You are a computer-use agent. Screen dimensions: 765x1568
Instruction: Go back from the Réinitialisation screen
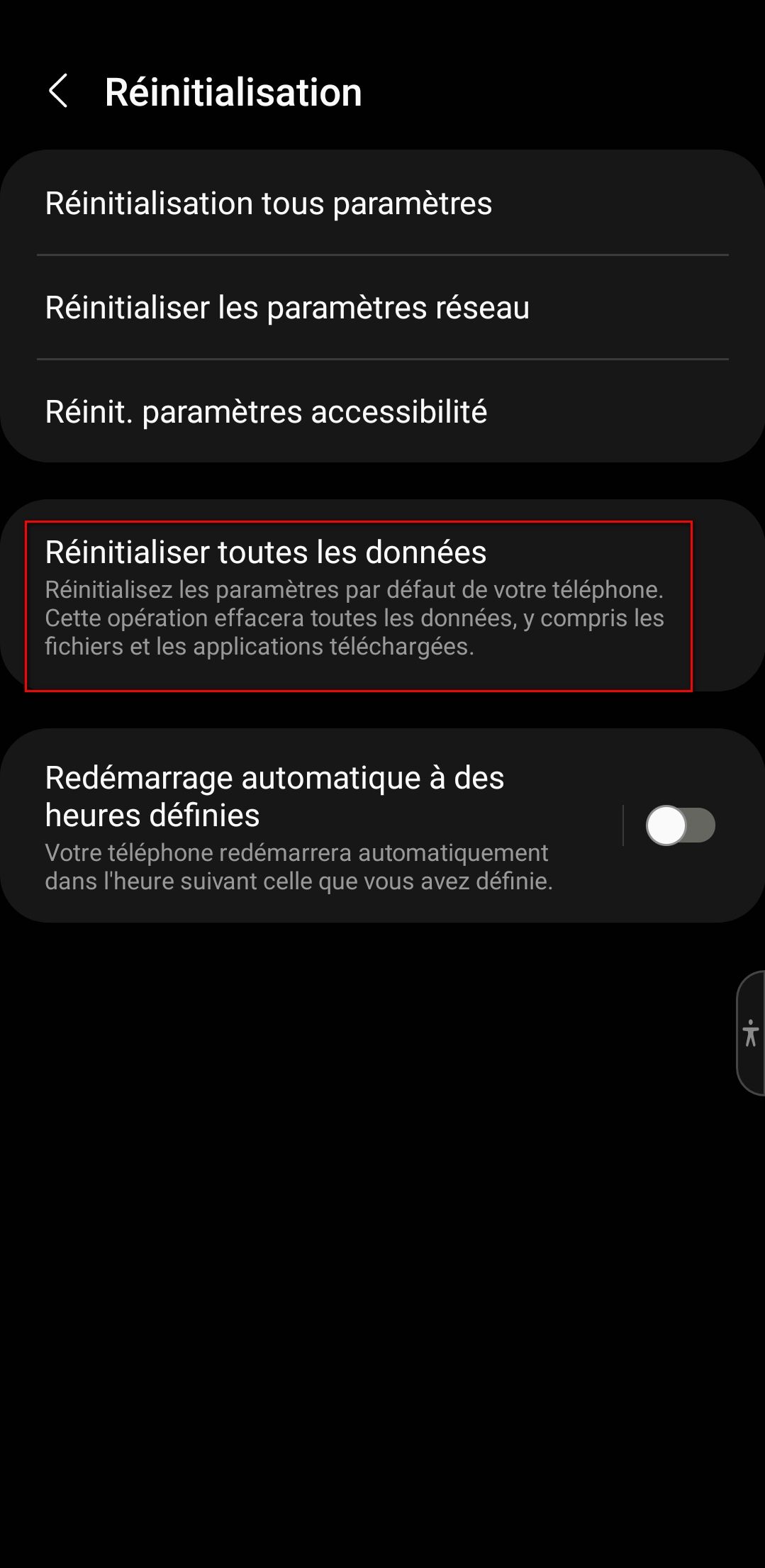(x=58, y=91)
